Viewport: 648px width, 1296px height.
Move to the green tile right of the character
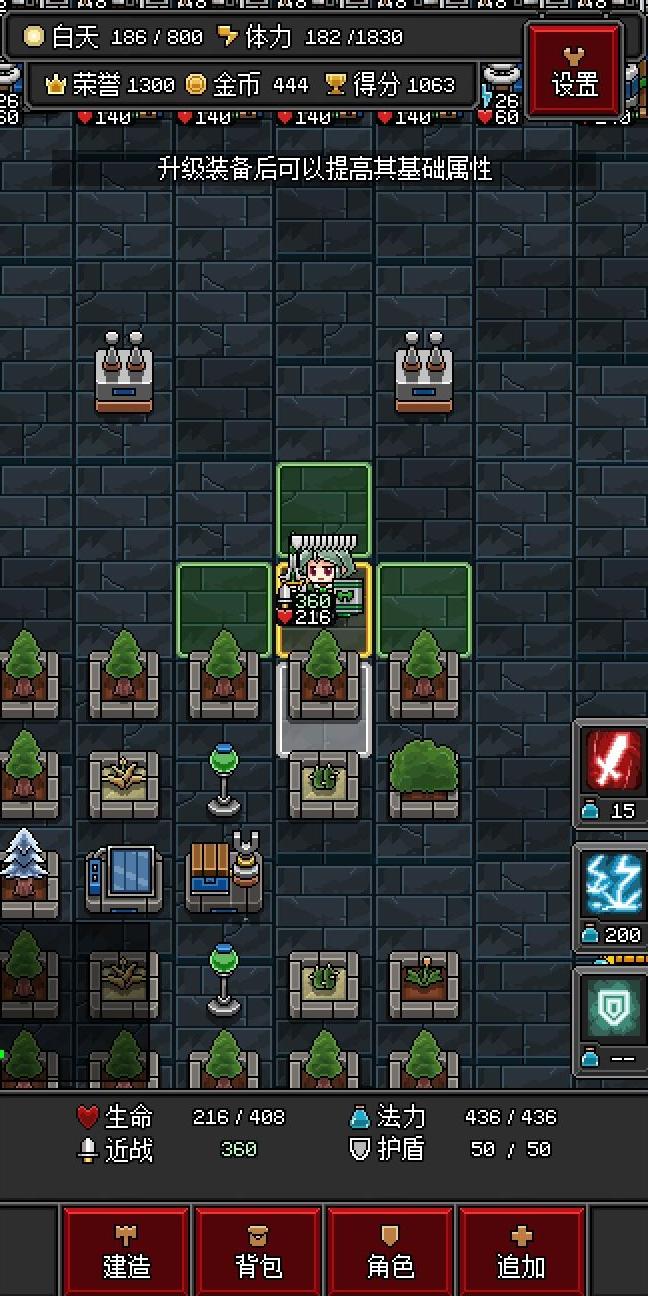click(424, 608)
